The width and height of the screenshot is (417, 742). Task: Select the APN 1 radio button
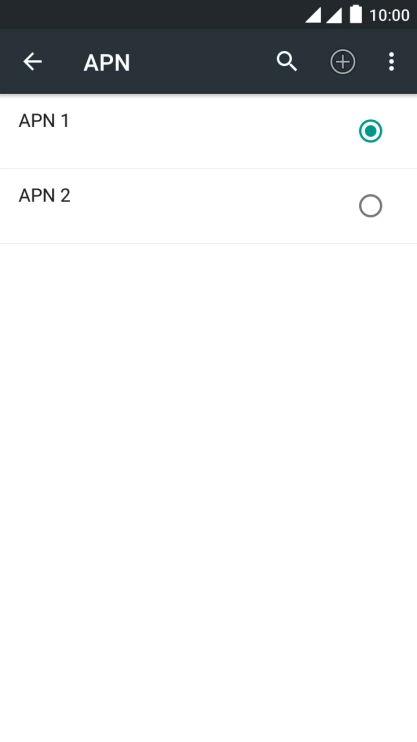coord(370,131)
